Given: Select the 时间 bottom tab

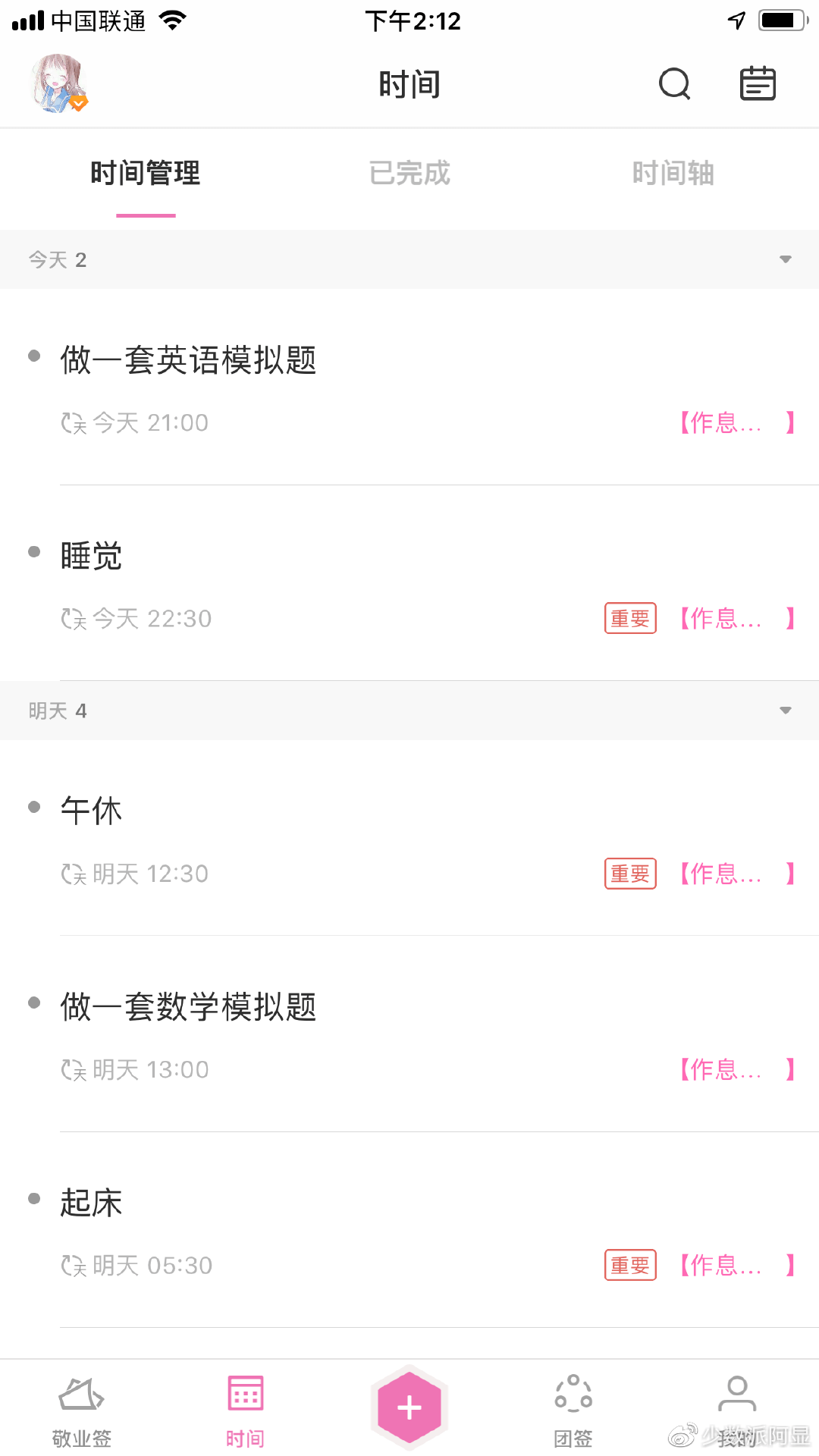Looking at the screenshot, I should [246, 1410].
